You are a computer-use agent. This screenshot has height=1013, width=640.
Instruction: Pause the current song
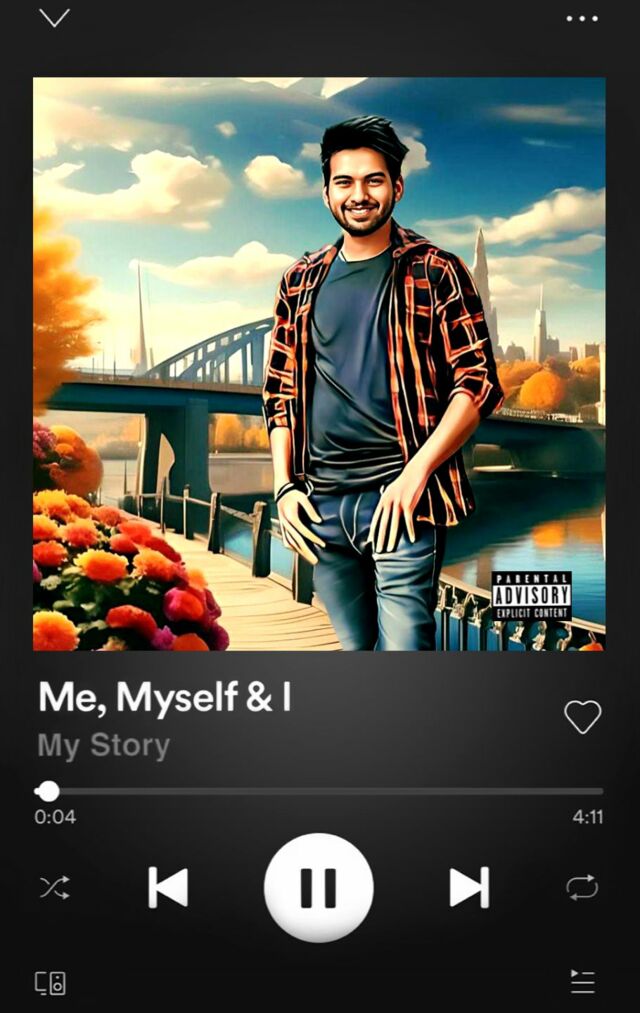pos(318,887)
